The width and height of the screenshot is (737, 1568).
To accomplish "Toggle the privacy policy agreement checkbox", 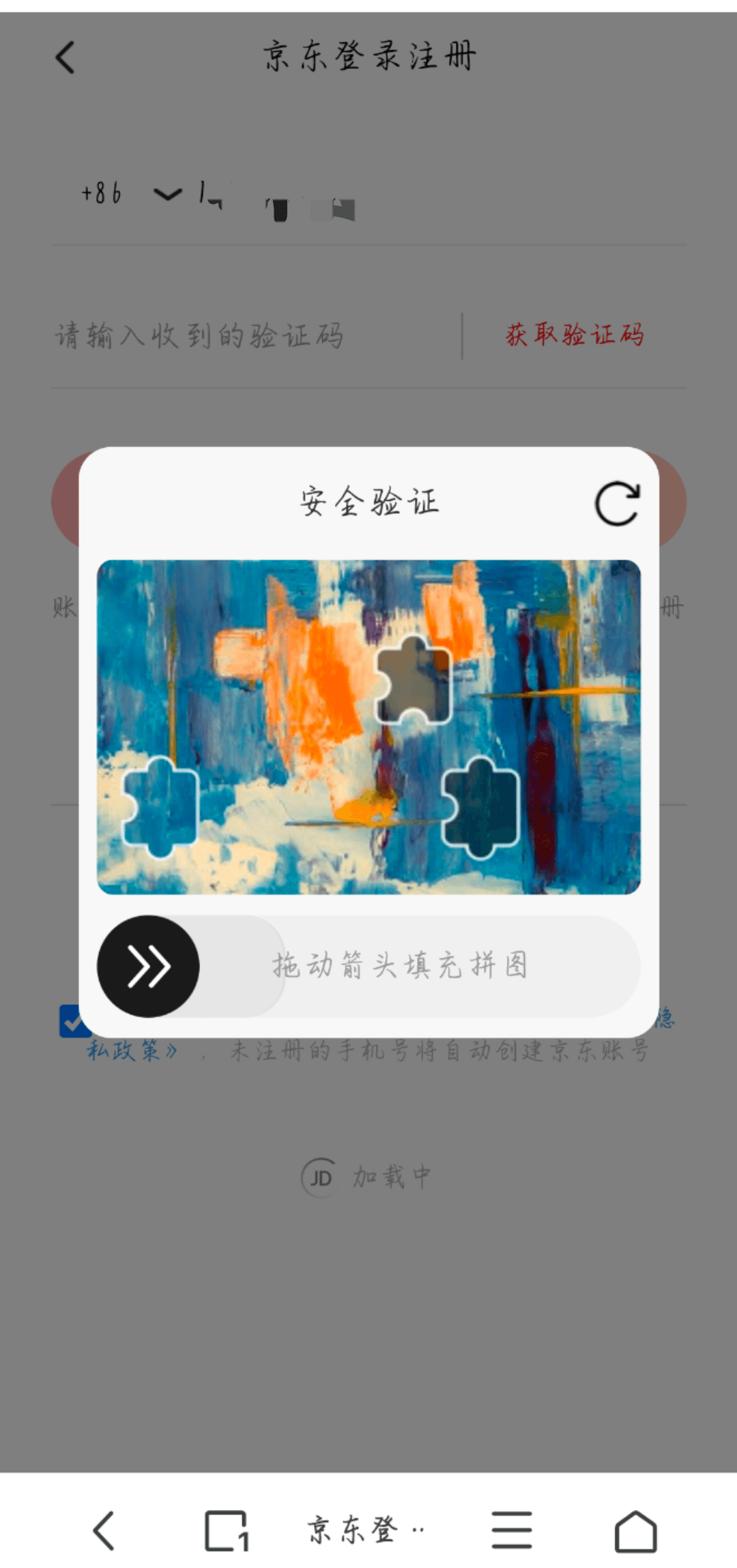I will click(73, 1022).
